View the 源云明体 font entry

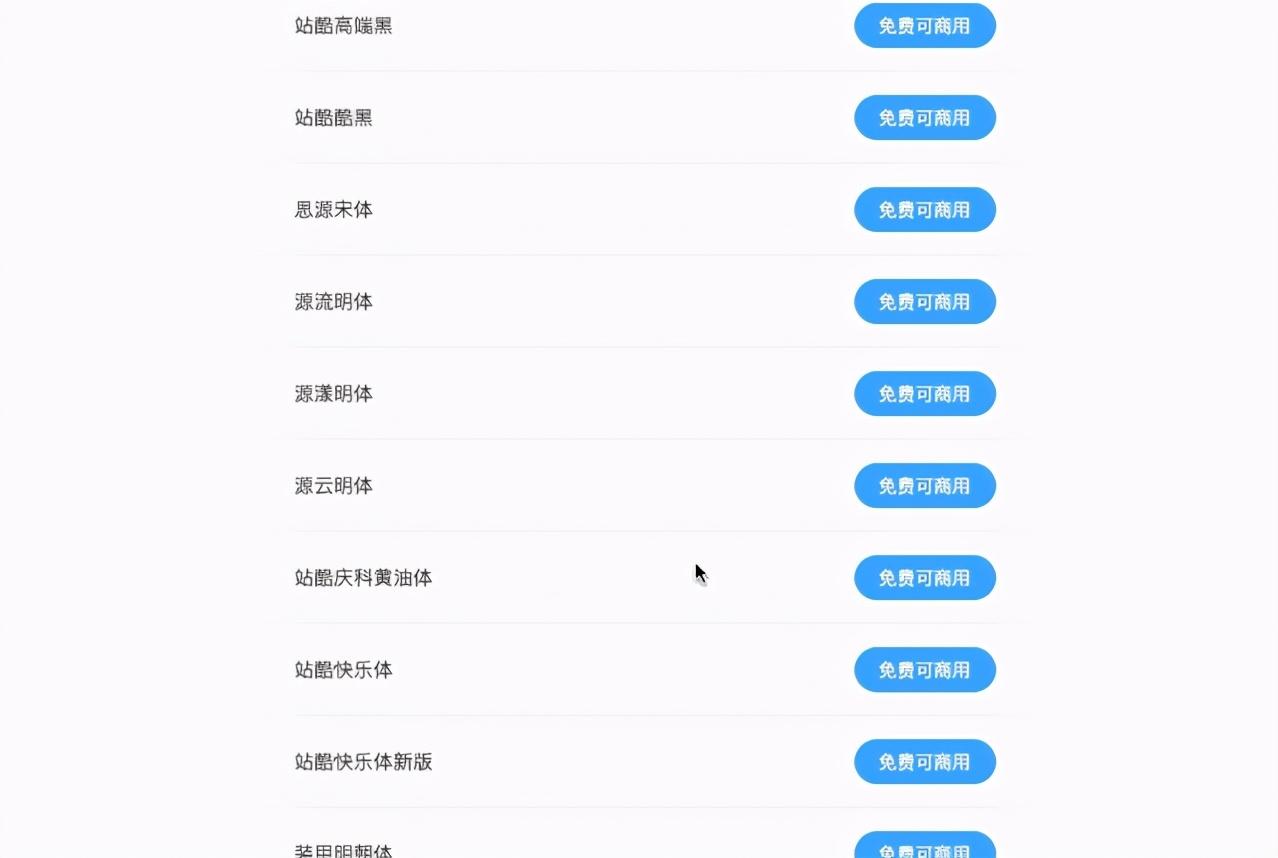pyautogui.click(x=334, y=486)
